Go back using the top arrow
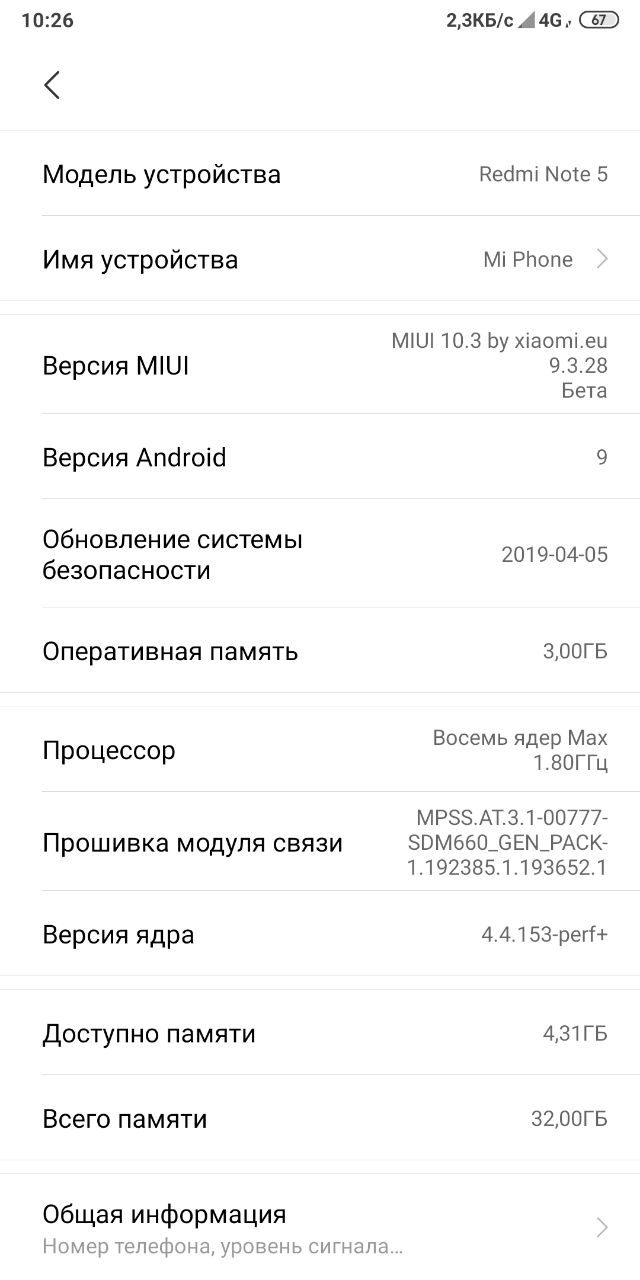Viewport: 640px width, 1280px height. [x=52, y=85]
